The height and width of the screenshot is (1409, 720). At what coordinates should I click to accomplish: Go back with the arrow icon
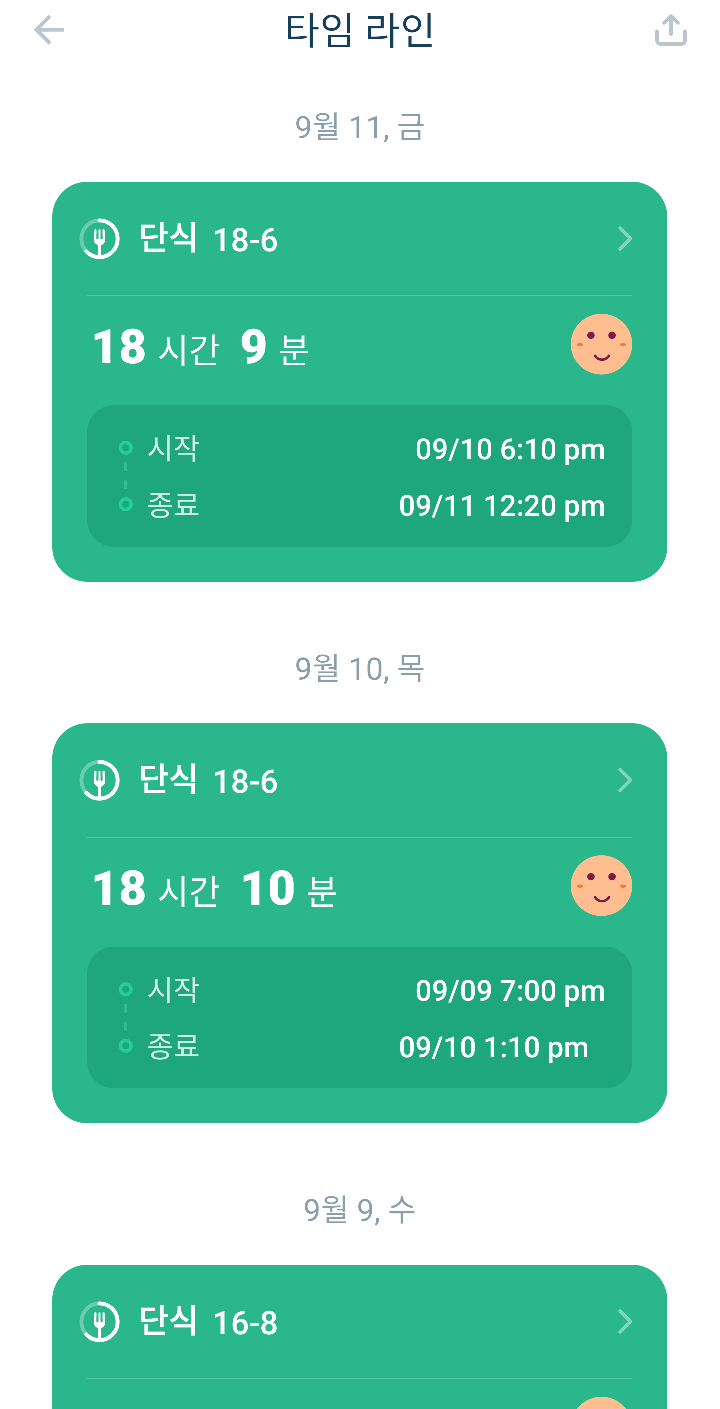(49, 31)
